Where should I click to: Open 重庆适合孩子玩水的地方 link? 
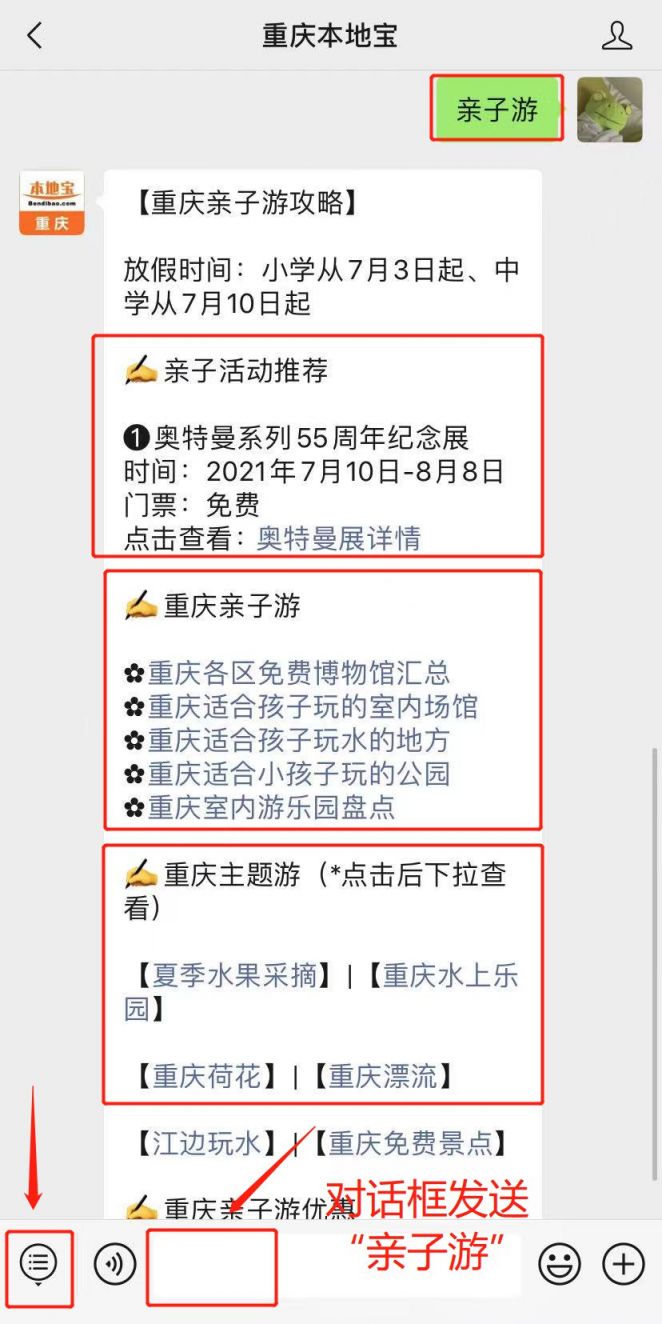click(298, 741)
